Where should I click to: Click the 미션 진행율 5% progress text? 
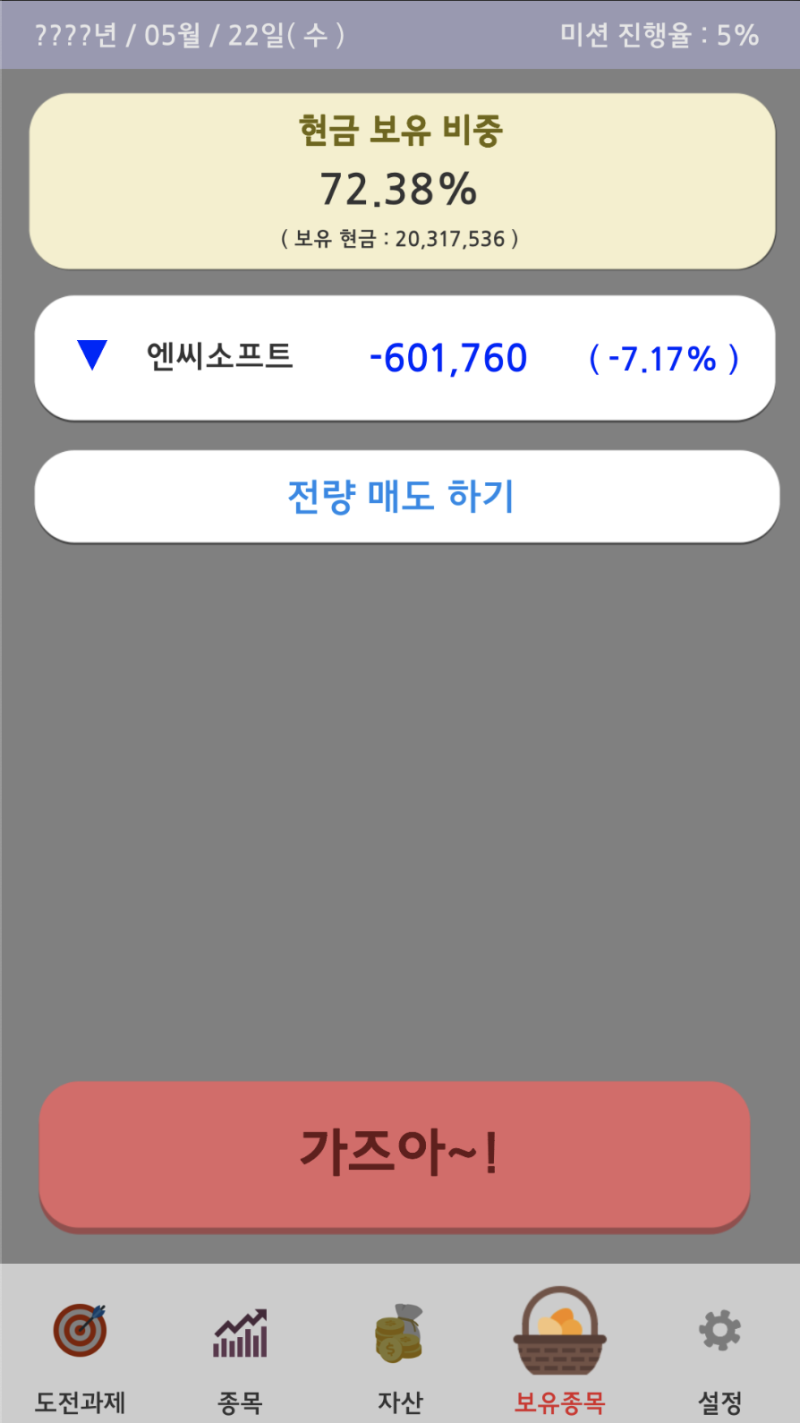tap(663, 31)
